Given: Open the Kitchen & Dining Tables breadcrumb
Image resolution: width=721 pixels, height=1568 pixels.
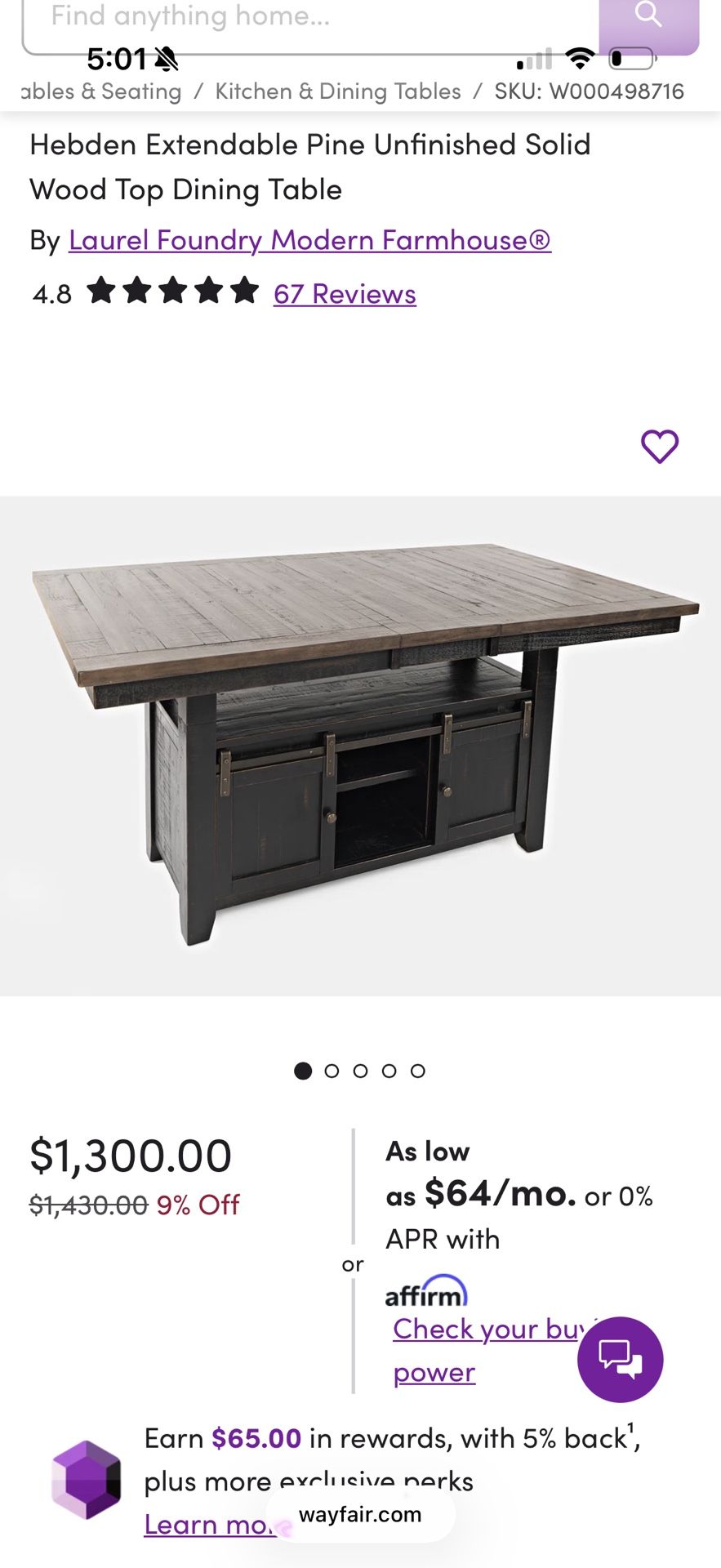Looking at the screenshot, I should click(x=336, y=91).
